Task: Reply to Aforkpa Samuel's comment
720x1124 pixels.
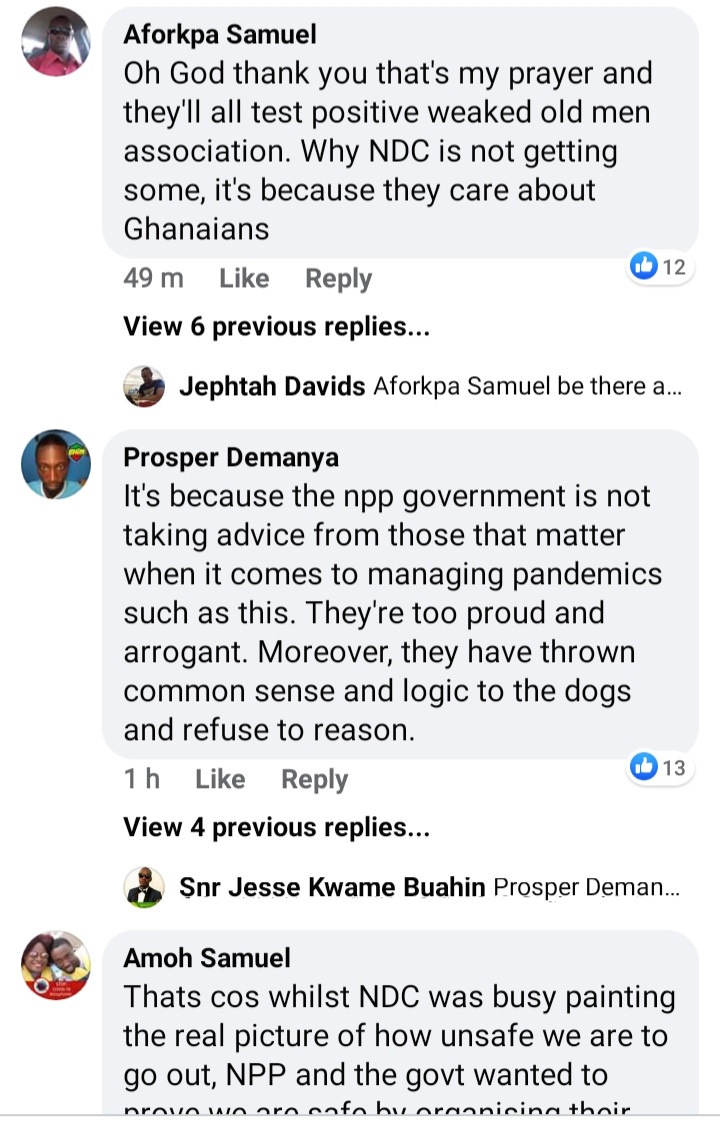Action: pyautogui.click(x=338, y=279)
